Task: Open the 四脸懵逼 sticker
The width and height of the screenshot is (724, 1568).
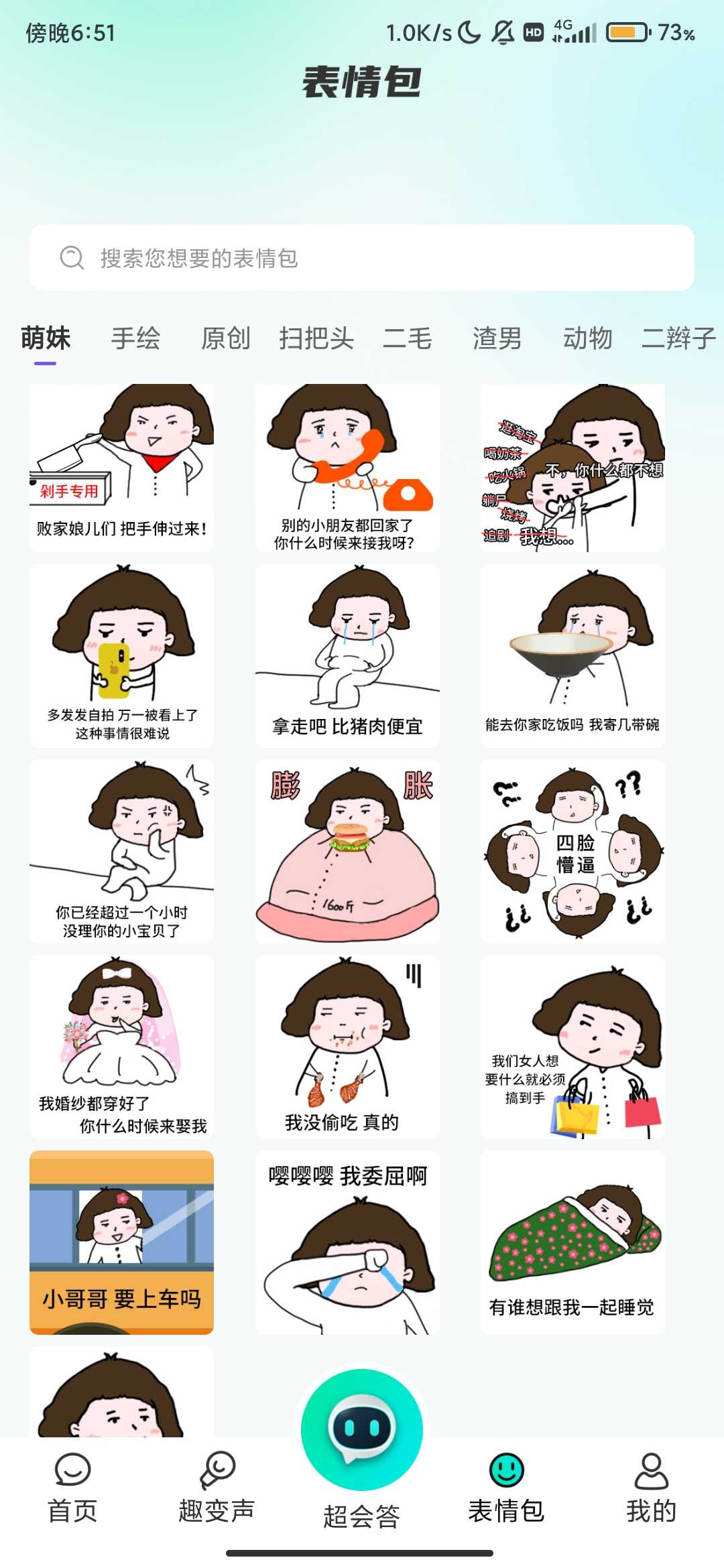Action: (x=573, y=851)
